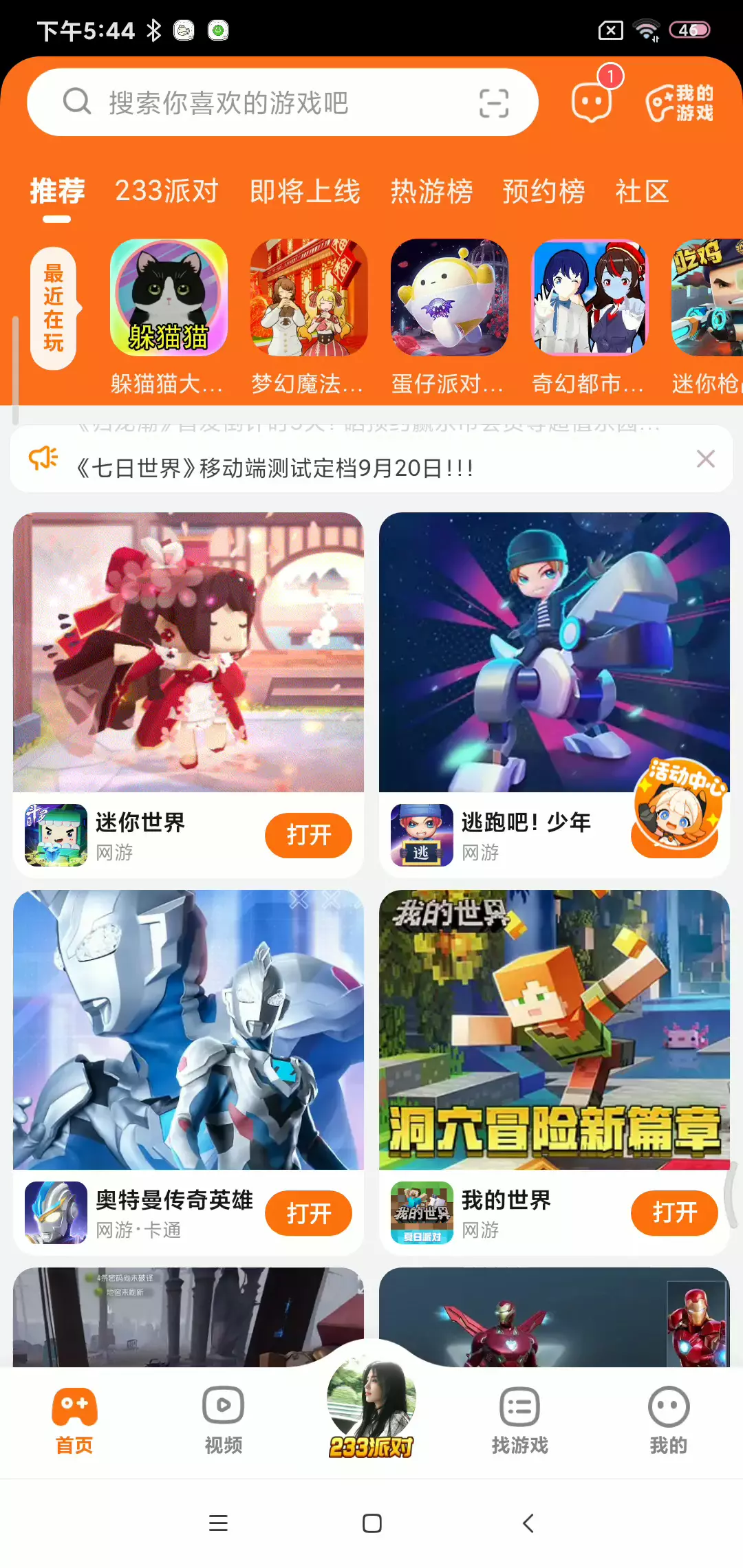Tap 打开 button for 奥特曼传奇英雄
The image size is (743, 1568).
308,1212
